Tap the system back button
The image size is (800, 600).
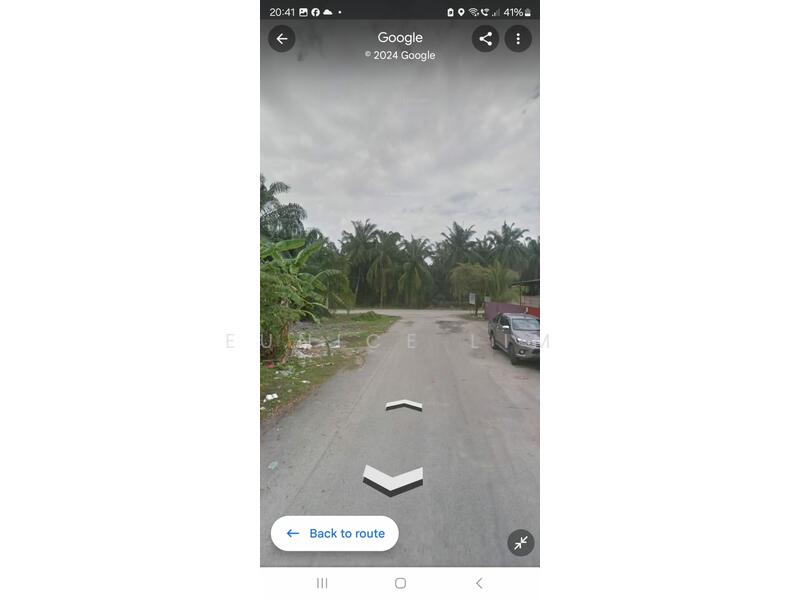tap(478, 583)
